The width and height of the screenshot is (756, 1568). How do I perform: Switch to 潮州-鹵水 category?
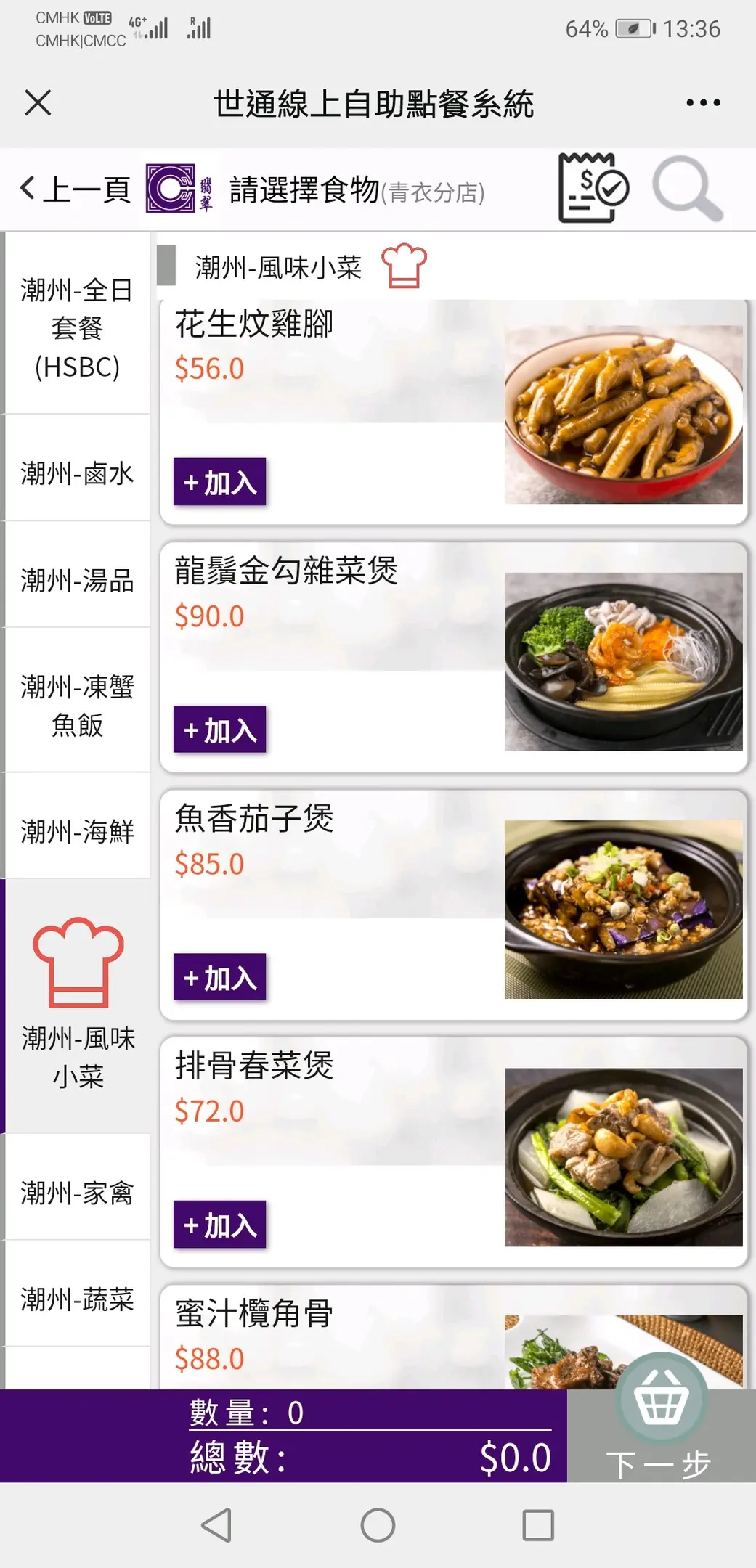point(77,473)
